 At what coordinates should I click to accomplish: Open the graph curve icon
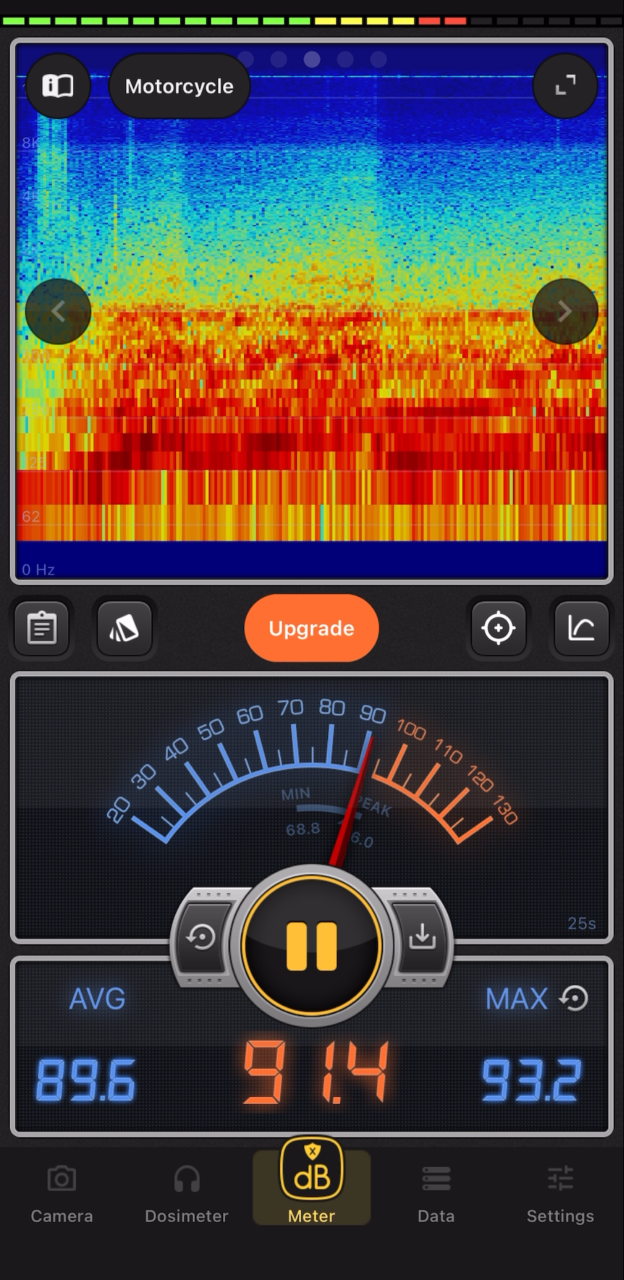pos(581,628)
